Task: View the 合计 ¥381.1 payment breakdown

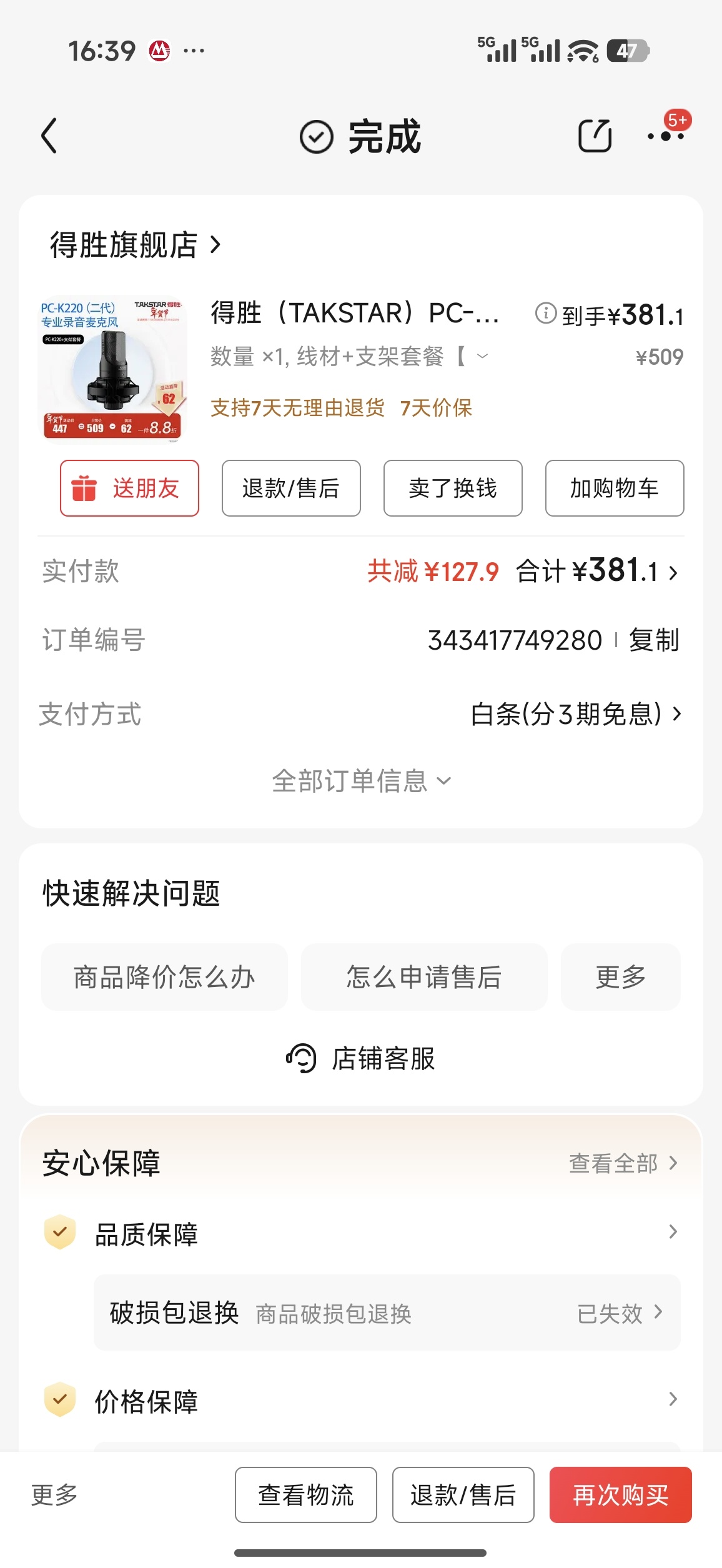Action: tap(596, 571)
